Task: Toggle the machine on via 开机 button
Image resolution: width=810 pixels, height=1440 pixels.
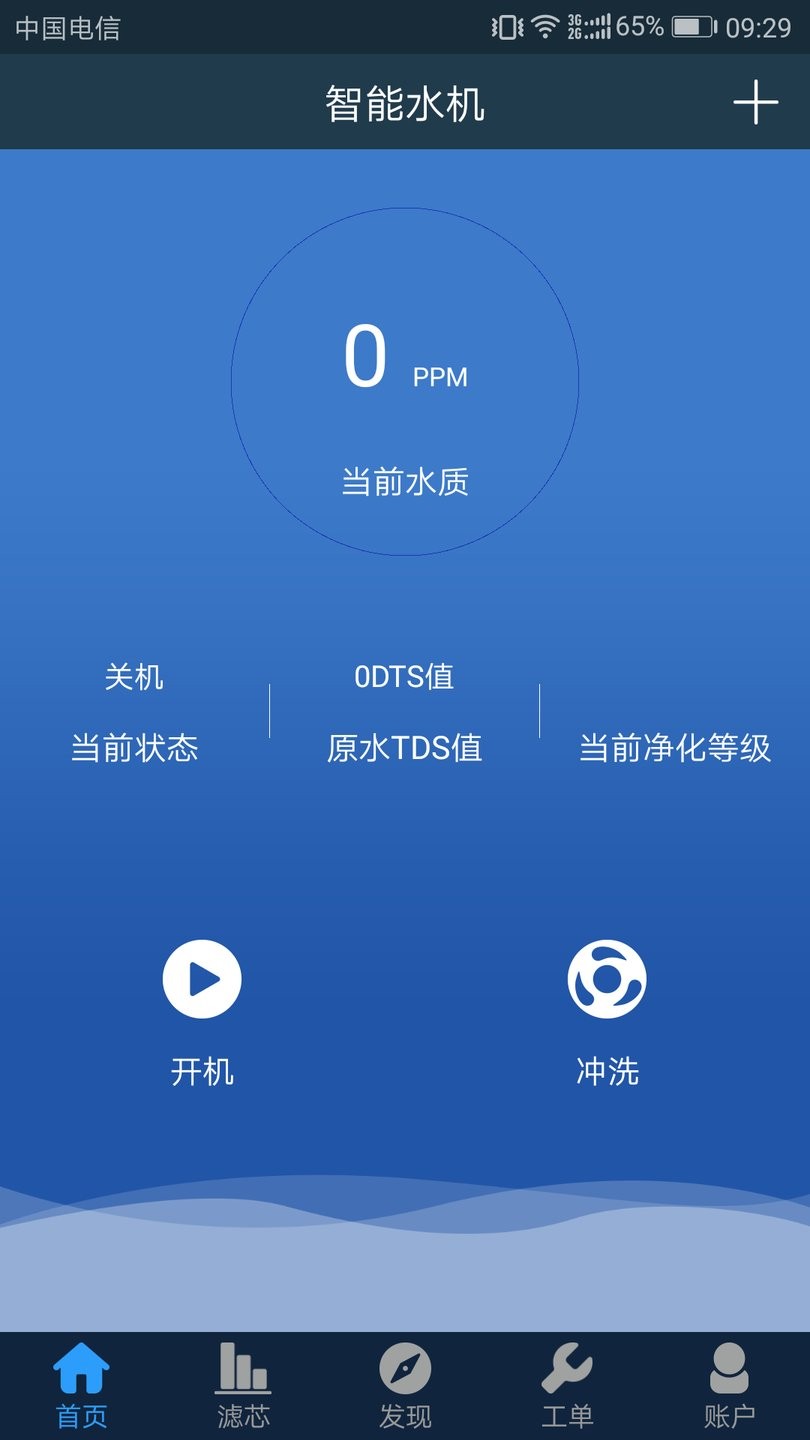Action: [x=201, y=978]
